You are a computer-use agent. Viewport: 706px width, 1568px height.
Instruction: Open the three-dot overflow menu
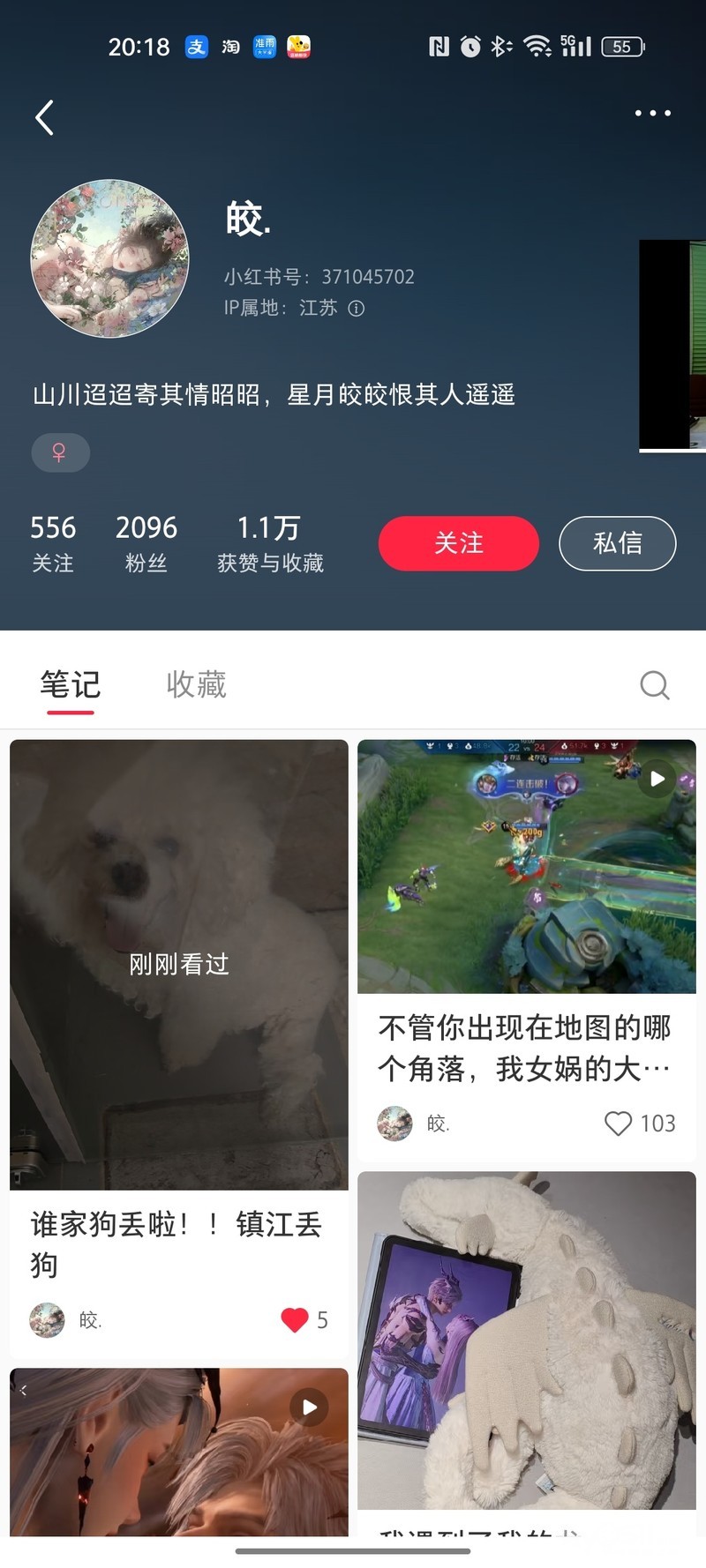tap(653, 113)
